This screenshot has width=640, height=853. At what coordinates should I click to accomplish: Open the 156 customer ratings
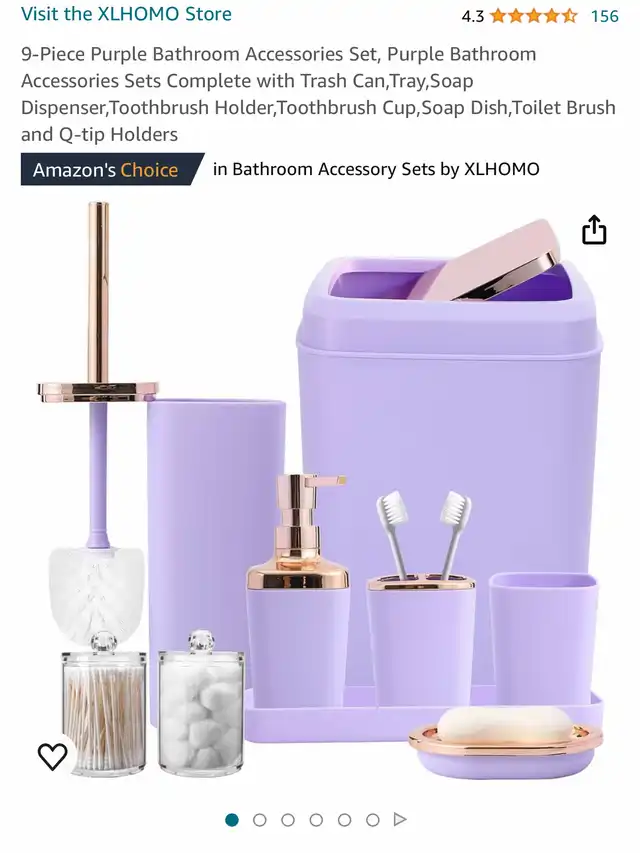coord(604,15)
